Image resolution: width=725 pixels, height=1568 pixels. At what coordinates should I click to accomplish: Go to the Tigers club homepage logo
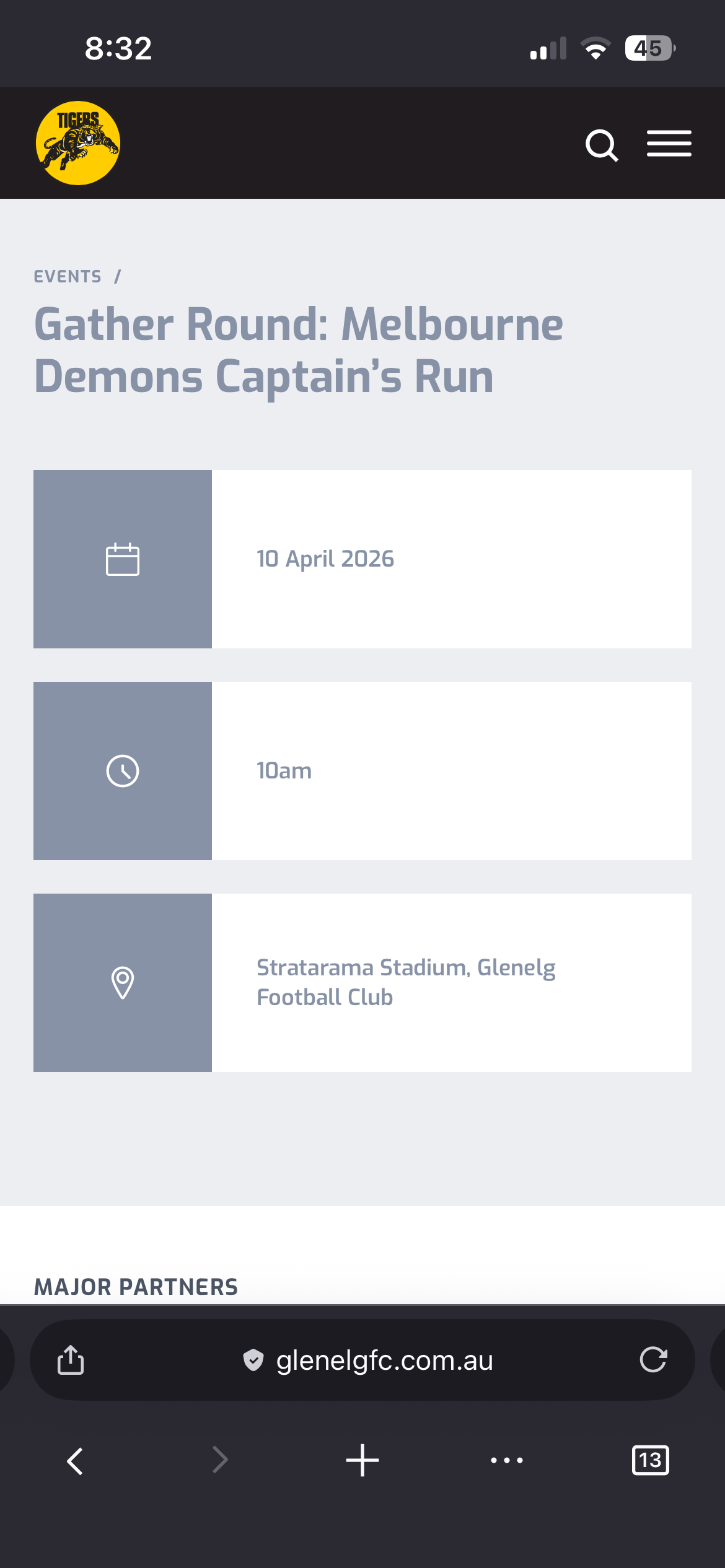78,143
